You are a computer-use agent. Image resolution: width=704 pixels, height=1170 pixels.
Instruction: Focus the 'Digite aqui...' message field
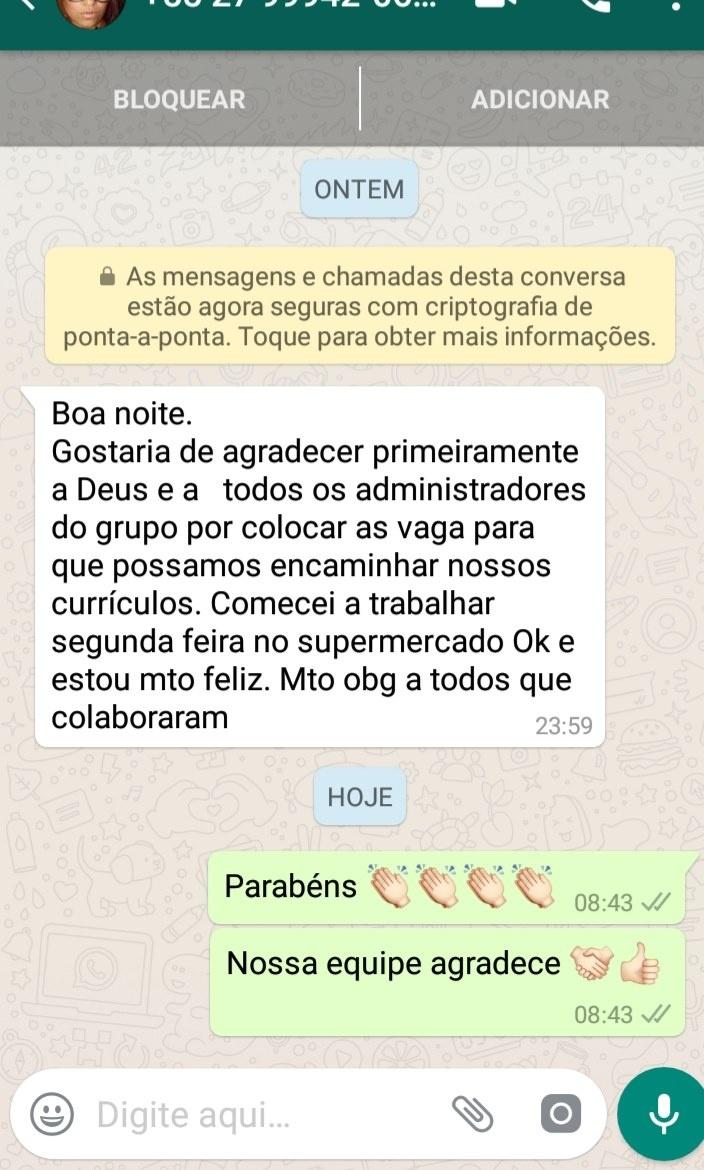[x=260, y=1114]
